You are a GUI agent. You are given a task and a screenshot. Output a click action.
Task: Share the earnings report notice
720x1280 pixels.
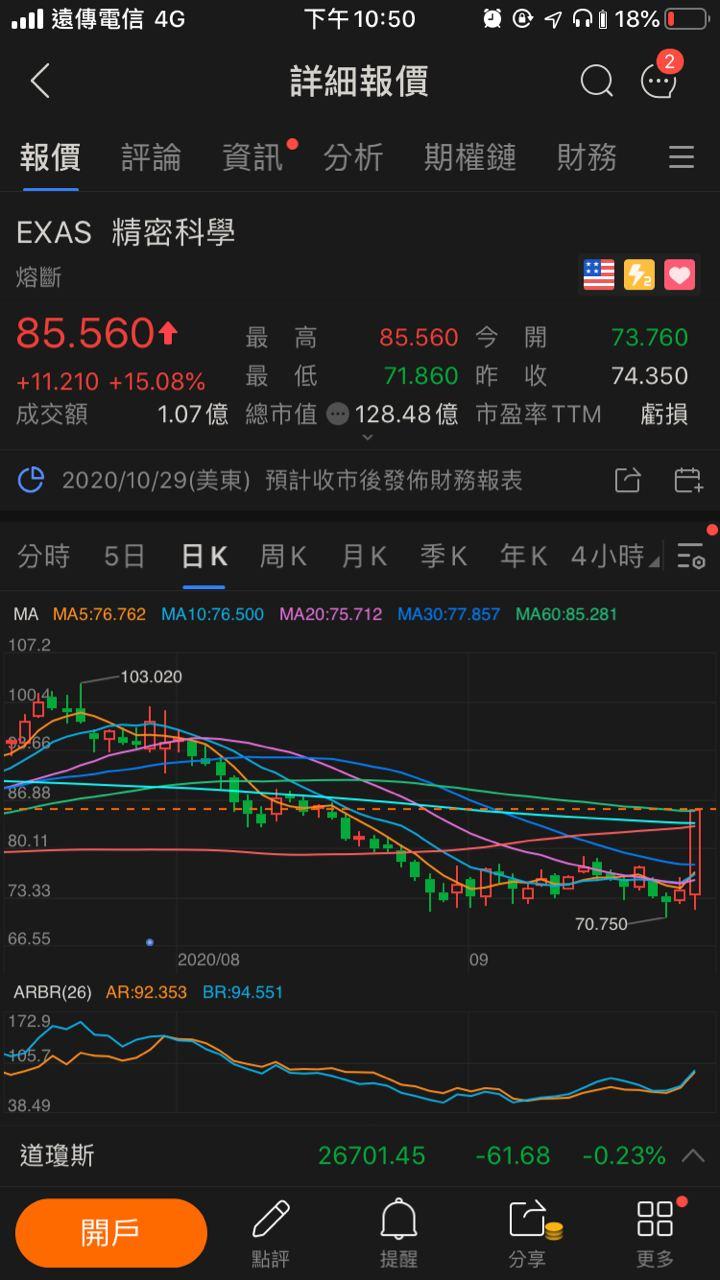coord(627,480)
